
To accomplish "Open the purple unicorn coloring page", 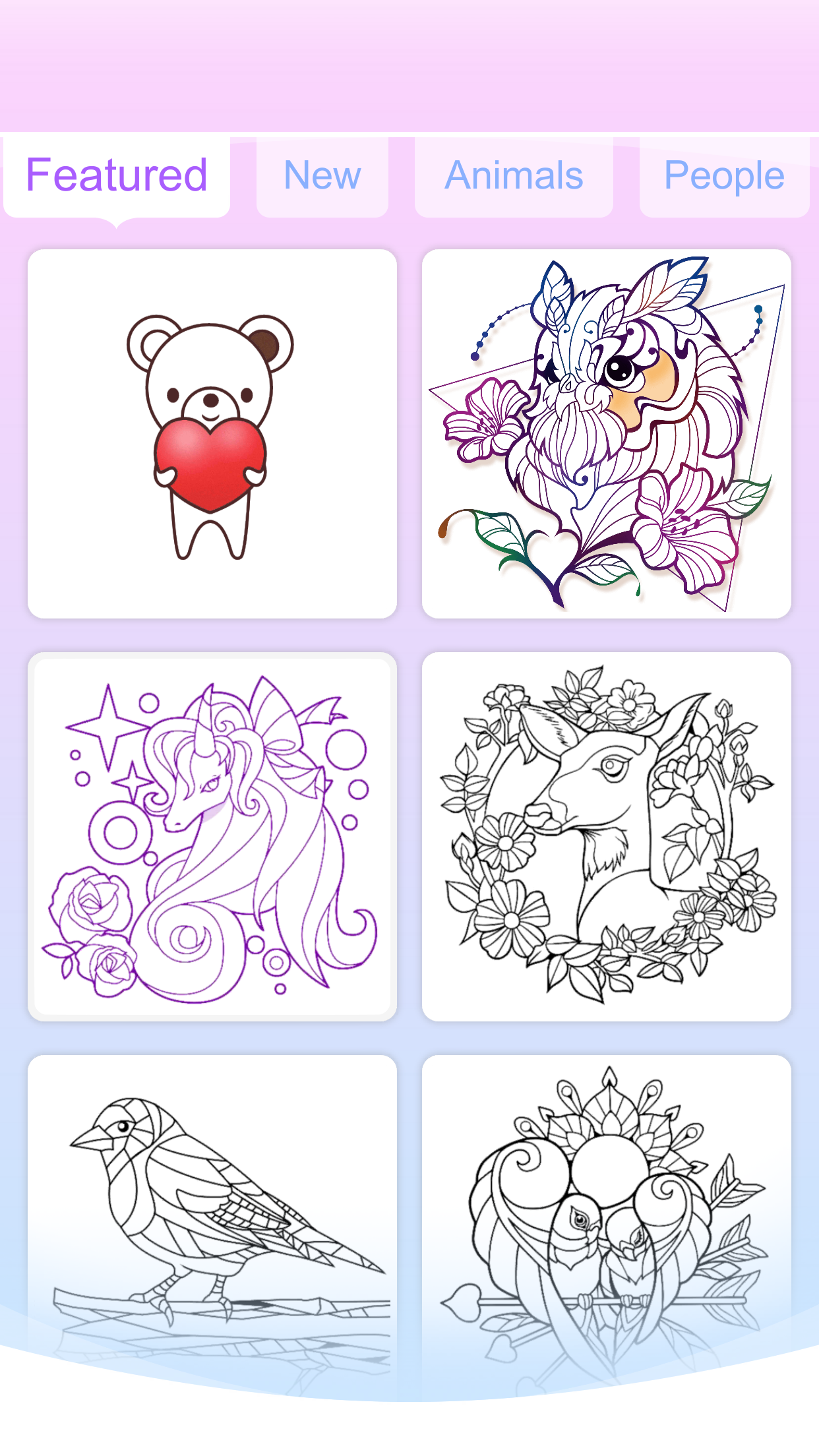I will coord(212,836).
